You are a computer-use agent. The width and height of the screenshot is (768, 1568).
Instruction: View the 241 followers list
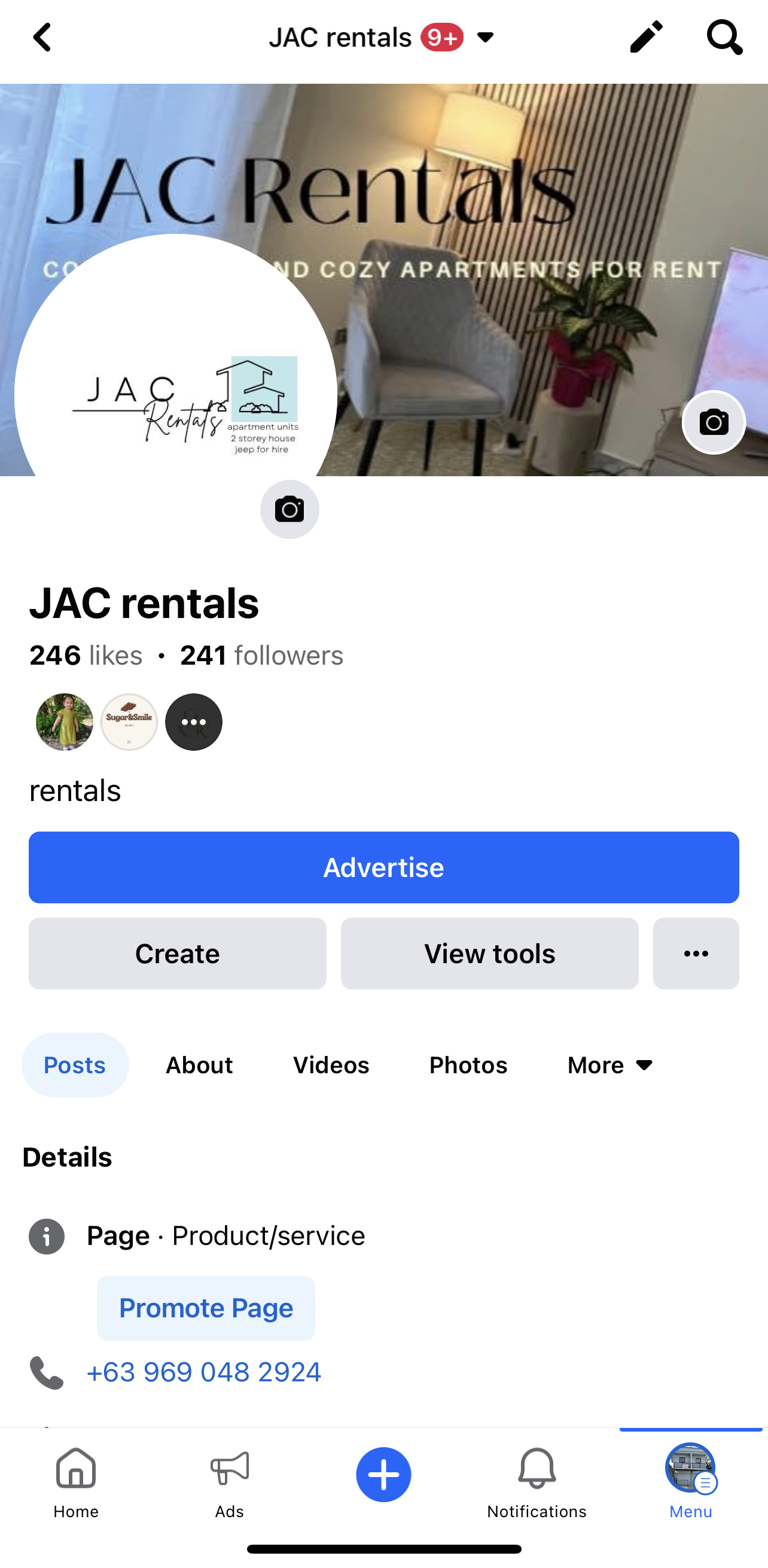point(261,656)
